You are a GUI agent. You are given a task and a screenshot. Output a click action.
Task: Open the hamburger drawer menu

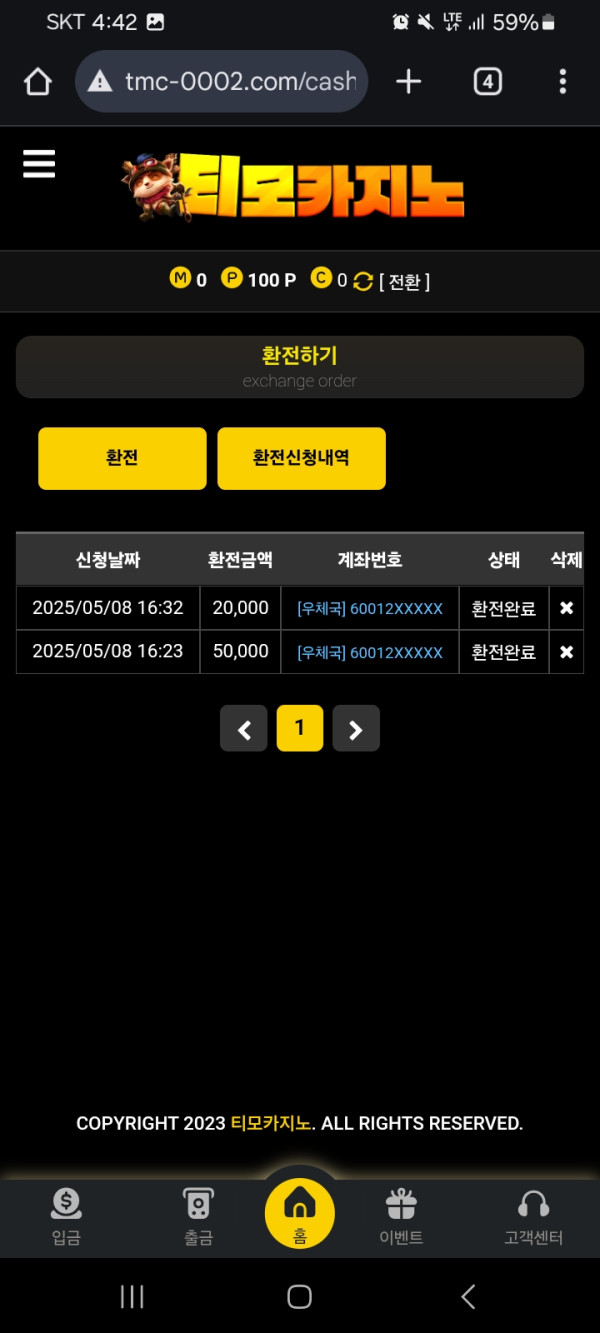[x=39, y=163]
